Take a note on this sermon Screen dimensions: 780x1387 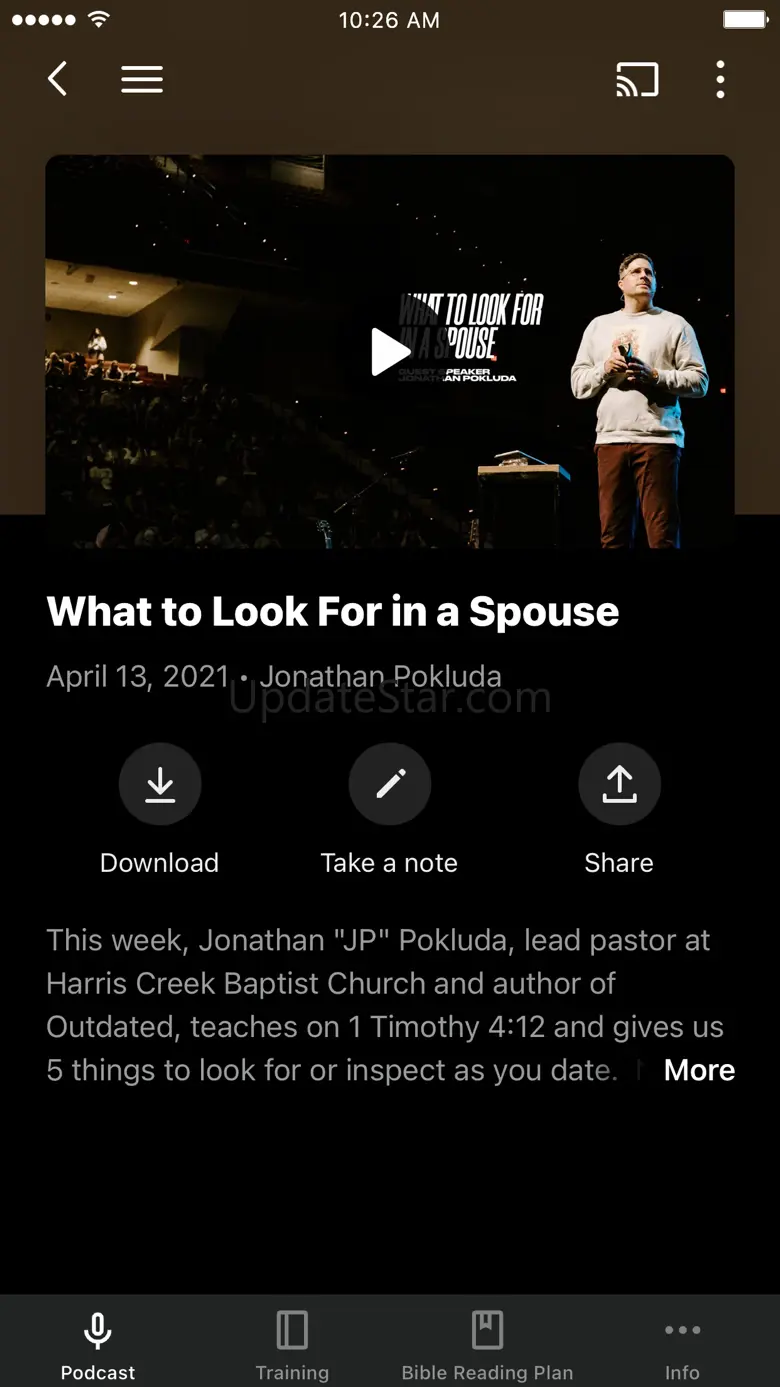390,785
